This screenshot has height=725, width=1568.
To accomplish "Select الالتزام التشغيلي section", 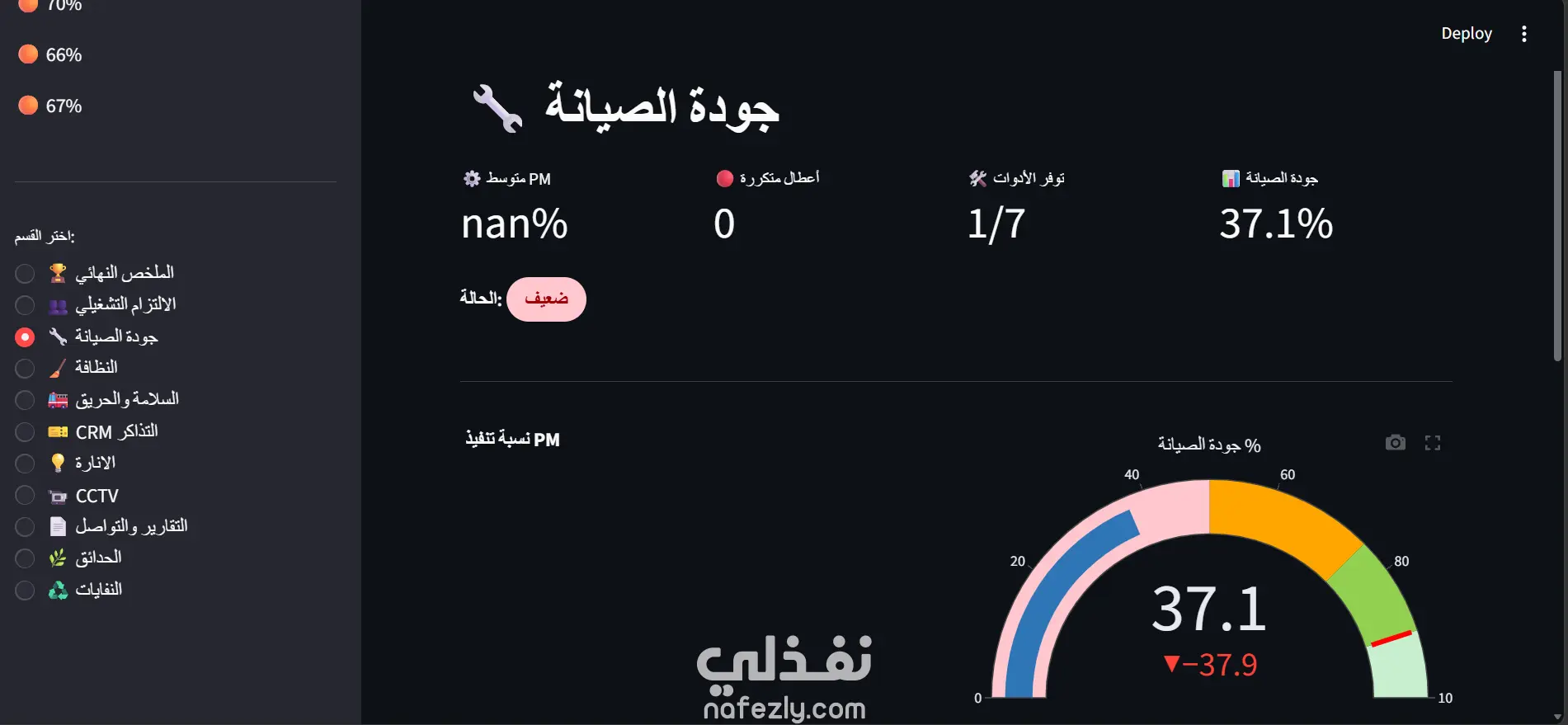I will (x=26, y=305).
